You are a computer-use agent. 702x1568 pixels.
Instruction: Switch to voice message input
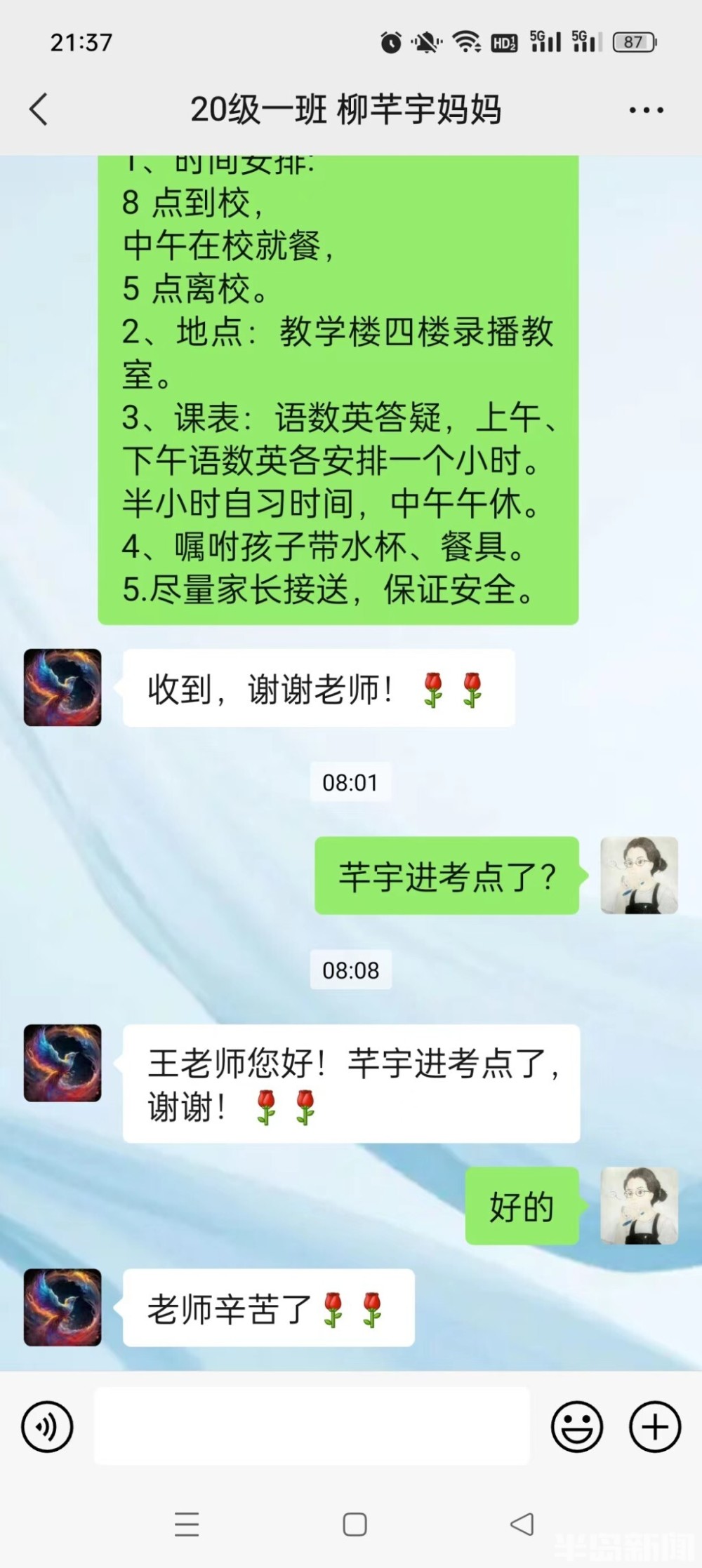coord(47,1426)
